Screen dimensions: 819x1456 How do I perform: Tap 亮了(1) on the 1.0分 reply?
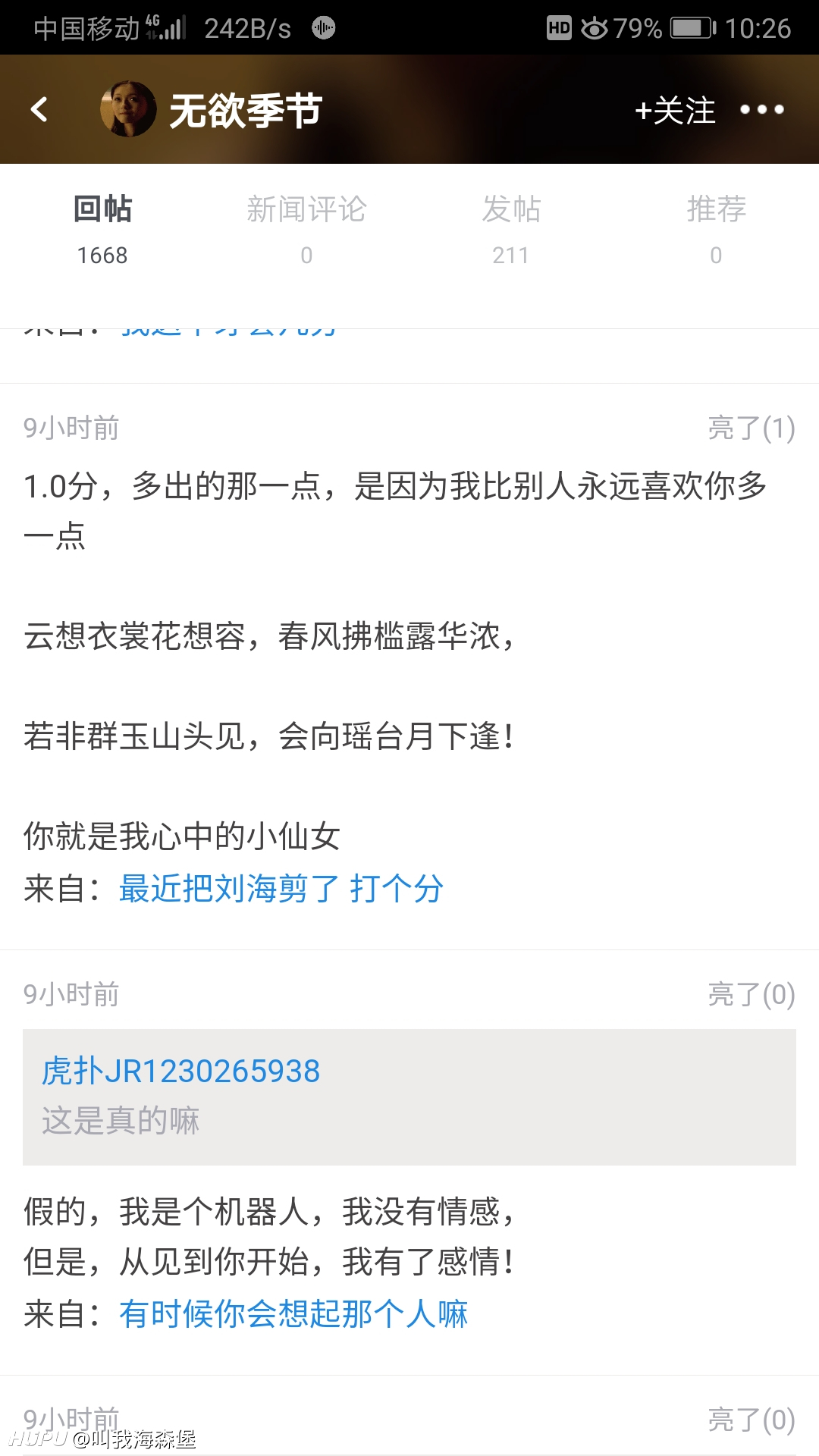(752, 428)
